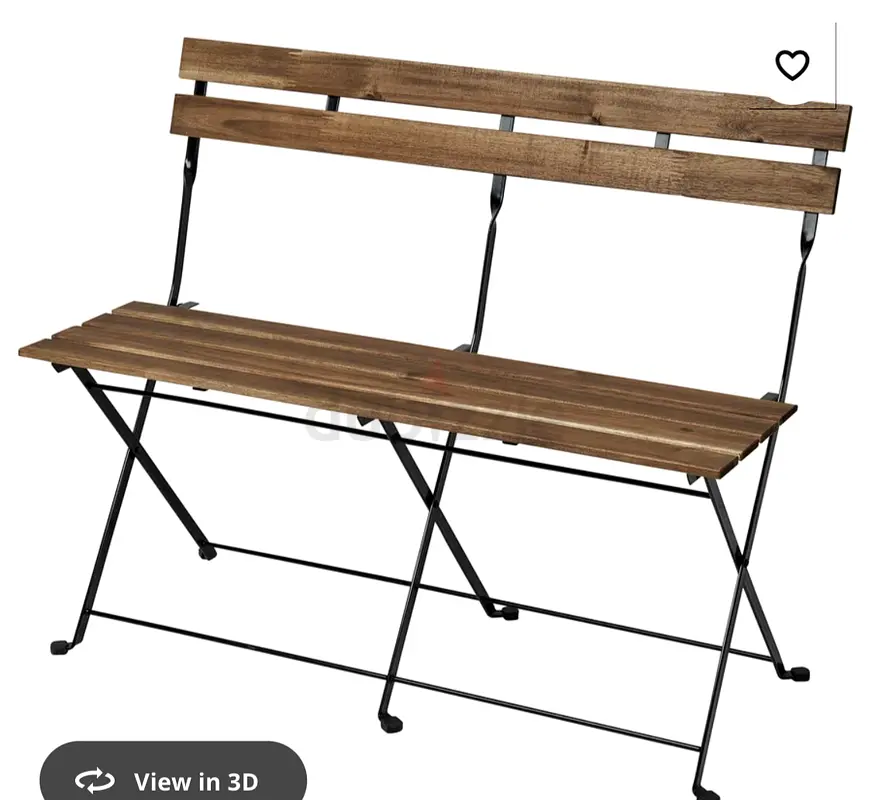Open the View in 3D mode
Viewport: 872px width, 800px height.
172,778
